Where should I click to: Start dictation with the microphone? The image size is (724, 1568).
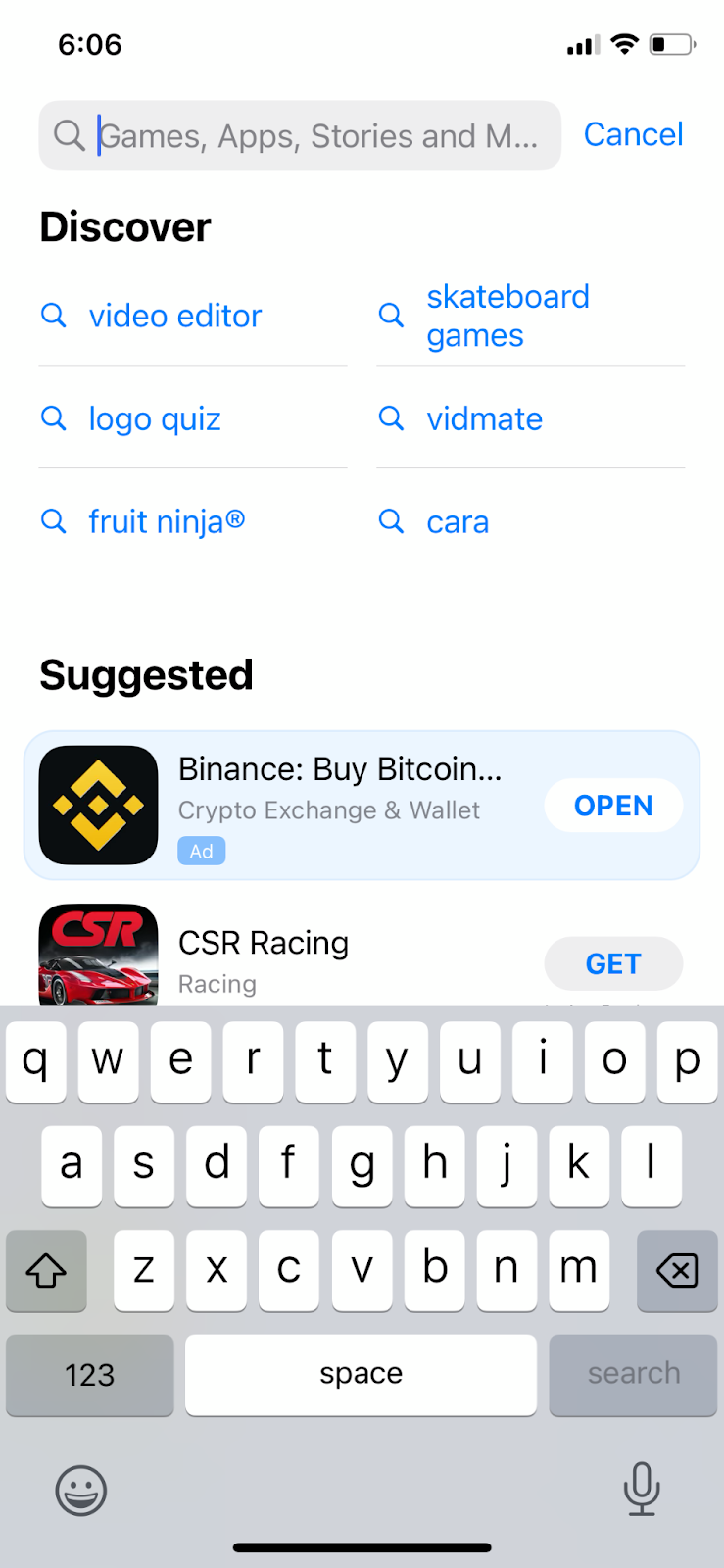pyautogui.click(x=642, y=1489)
